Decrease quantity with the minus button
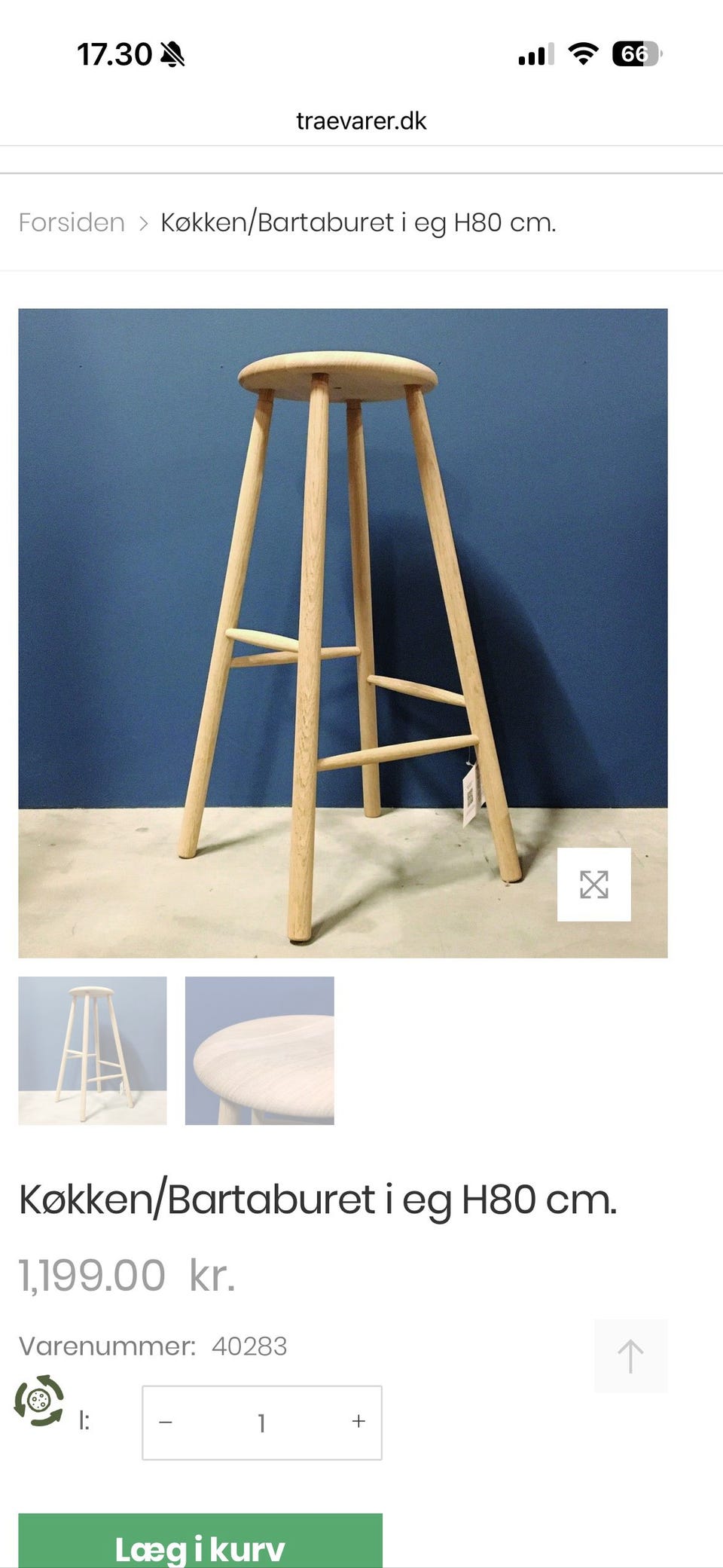Viewport: 723px width, 1568px height. click(x=166, y=1422)
